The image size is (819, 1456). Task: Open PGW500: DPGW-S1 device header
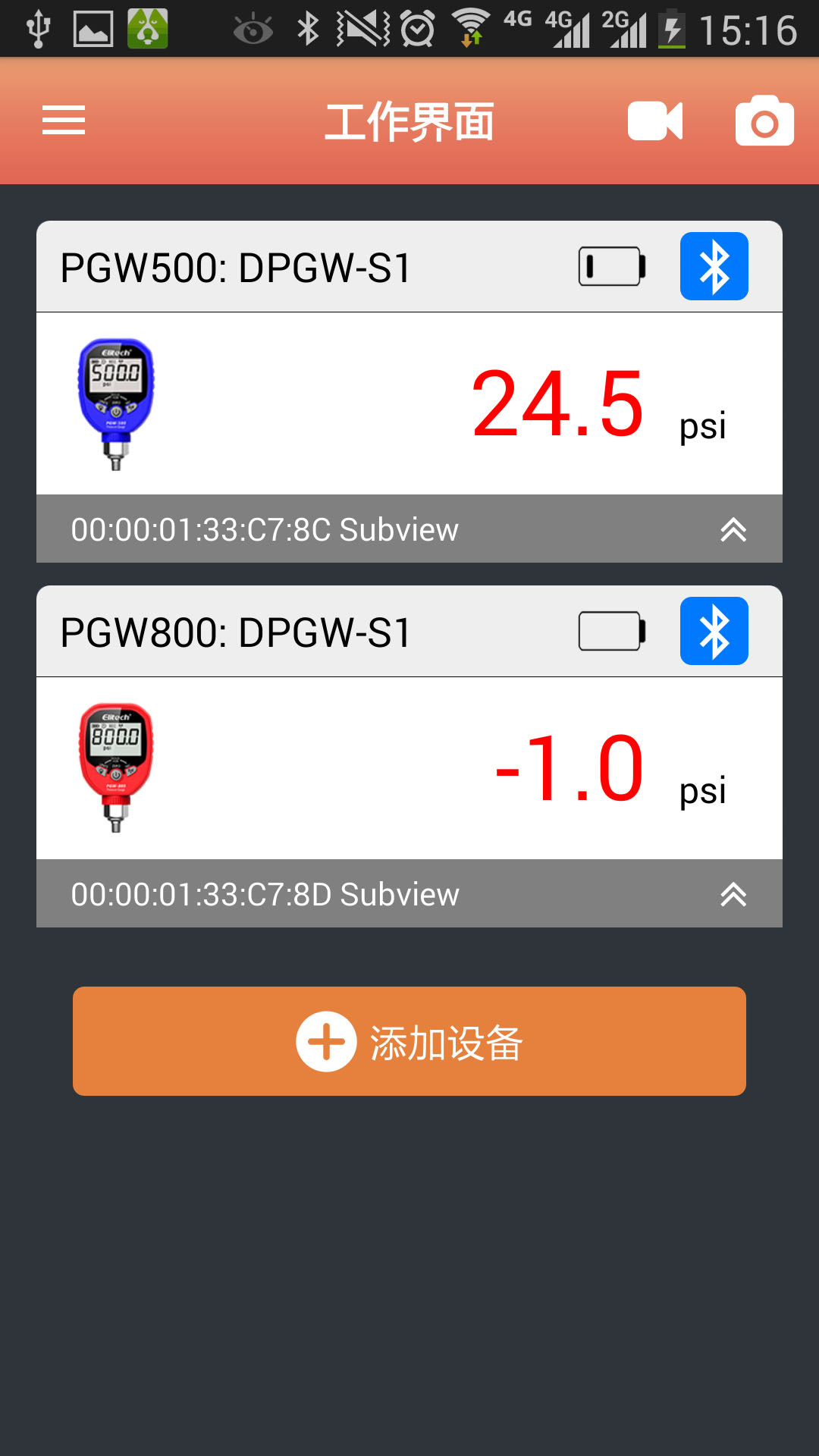point(235,266)
